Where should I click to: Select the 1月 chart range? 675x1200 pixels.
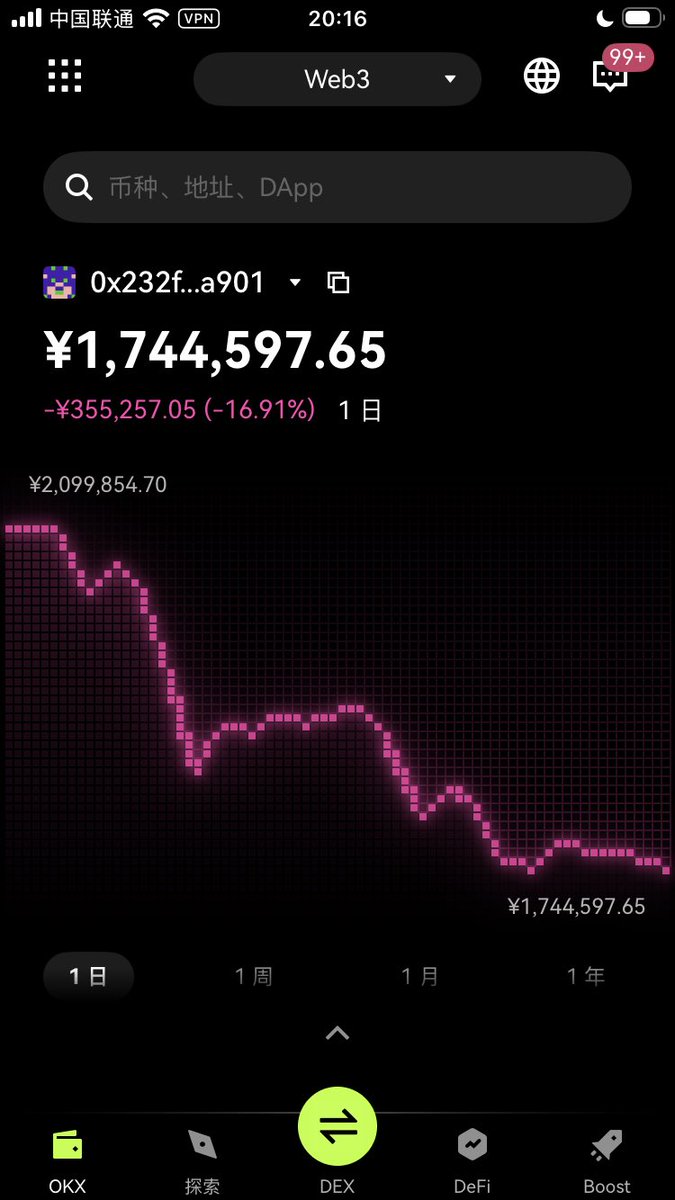pyautogui.click(x=420, y=976)
